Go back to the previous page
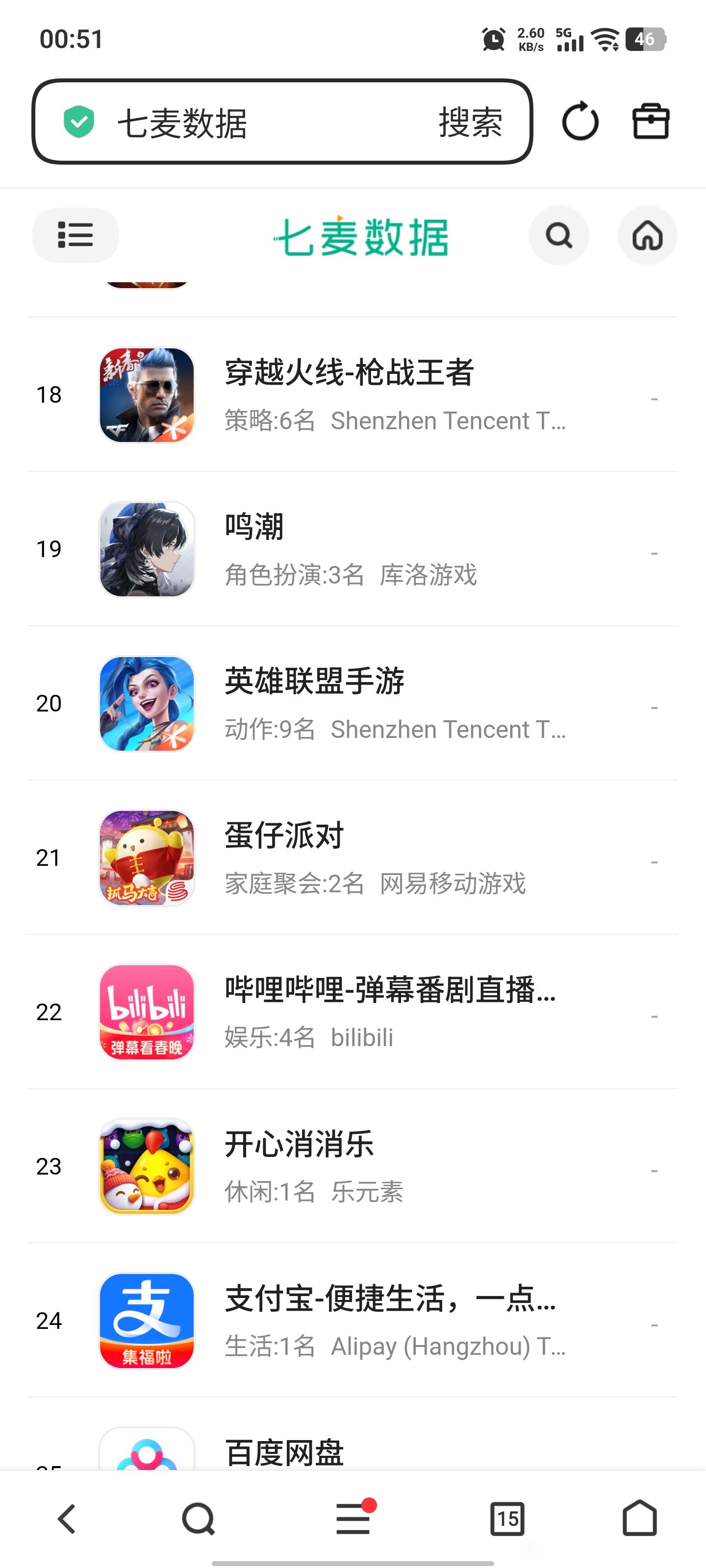Viewport: 706px width, 1568px height. 66,1519
